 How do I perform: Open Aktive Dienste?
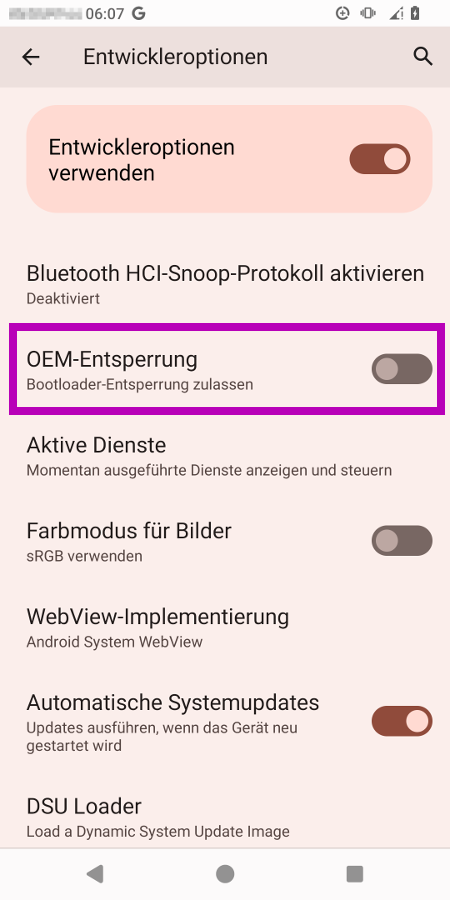tap(225, 456)
